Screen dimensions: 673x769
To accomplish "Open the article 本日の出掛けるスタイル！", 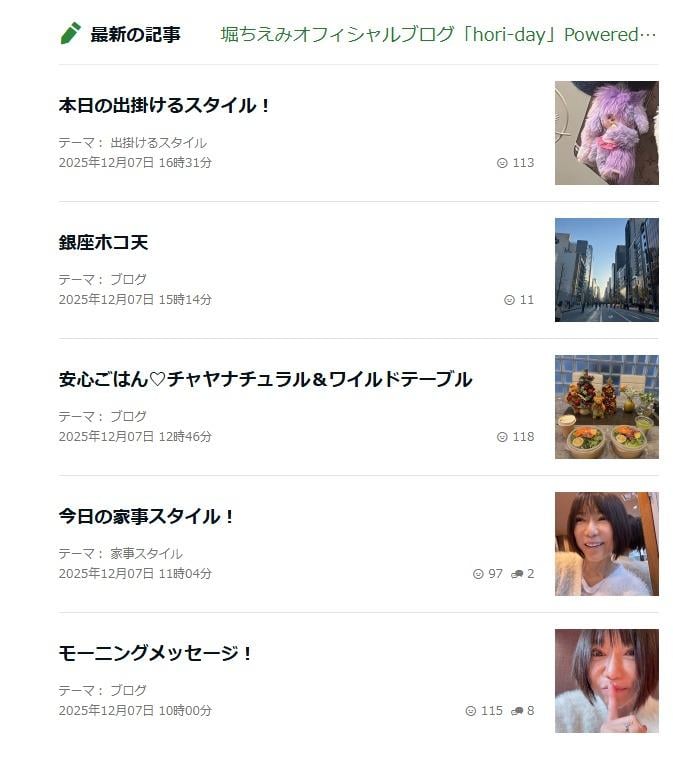I will coord(165,106).
